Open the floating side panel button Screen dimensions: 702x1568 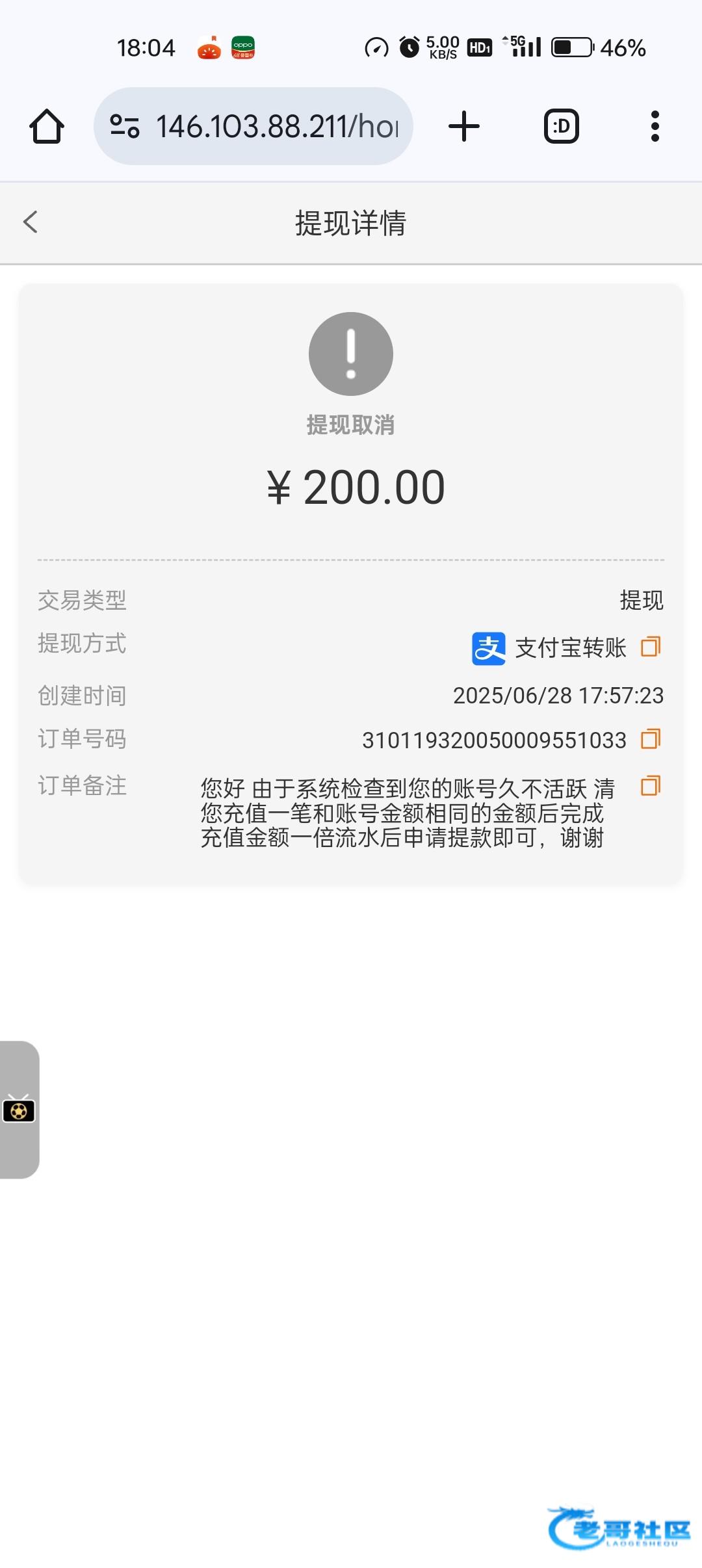19,1110
